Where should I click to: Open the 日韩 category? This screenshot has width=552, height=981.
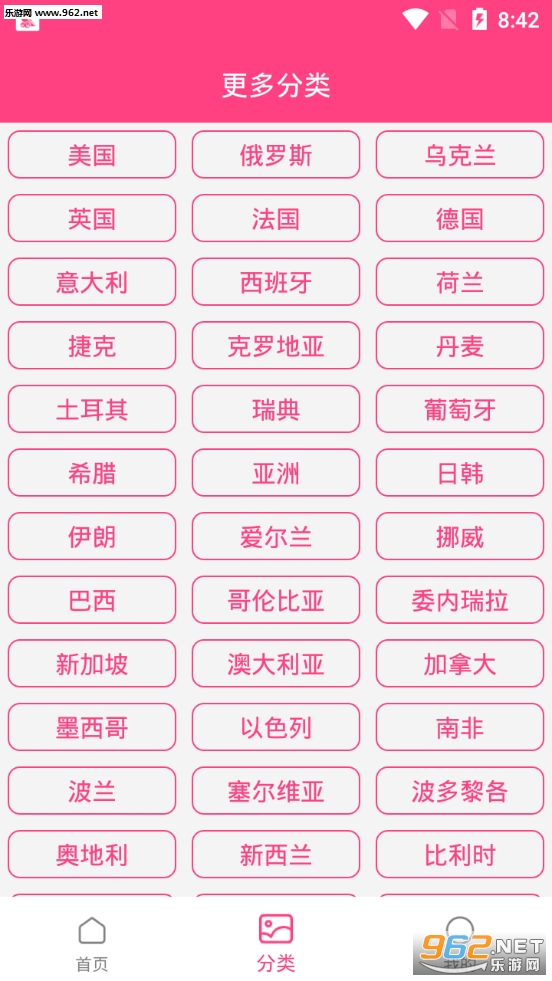pyautogui.click(x=460, y=473)
